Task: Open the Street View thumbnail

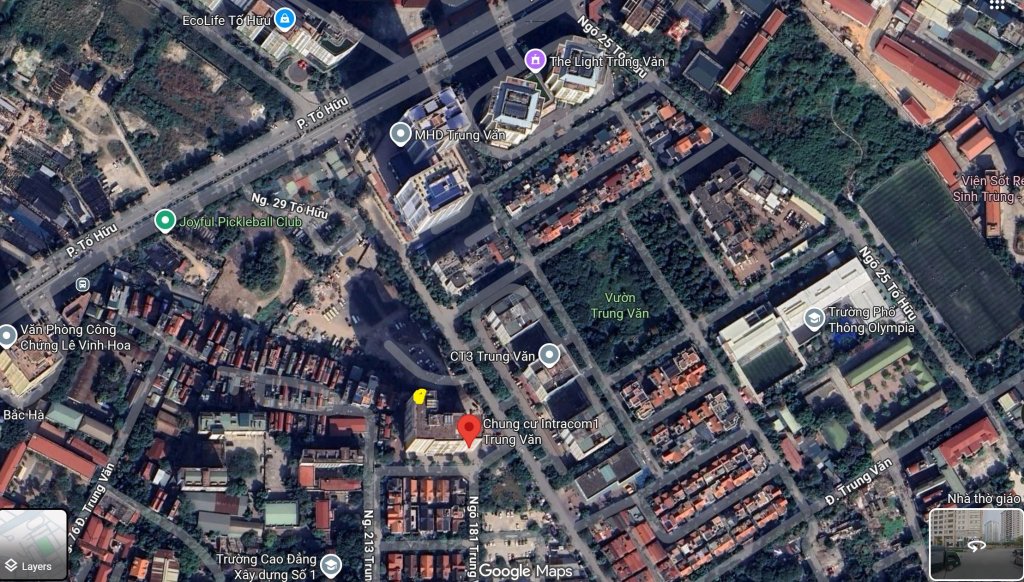Action: coord(976,544)
